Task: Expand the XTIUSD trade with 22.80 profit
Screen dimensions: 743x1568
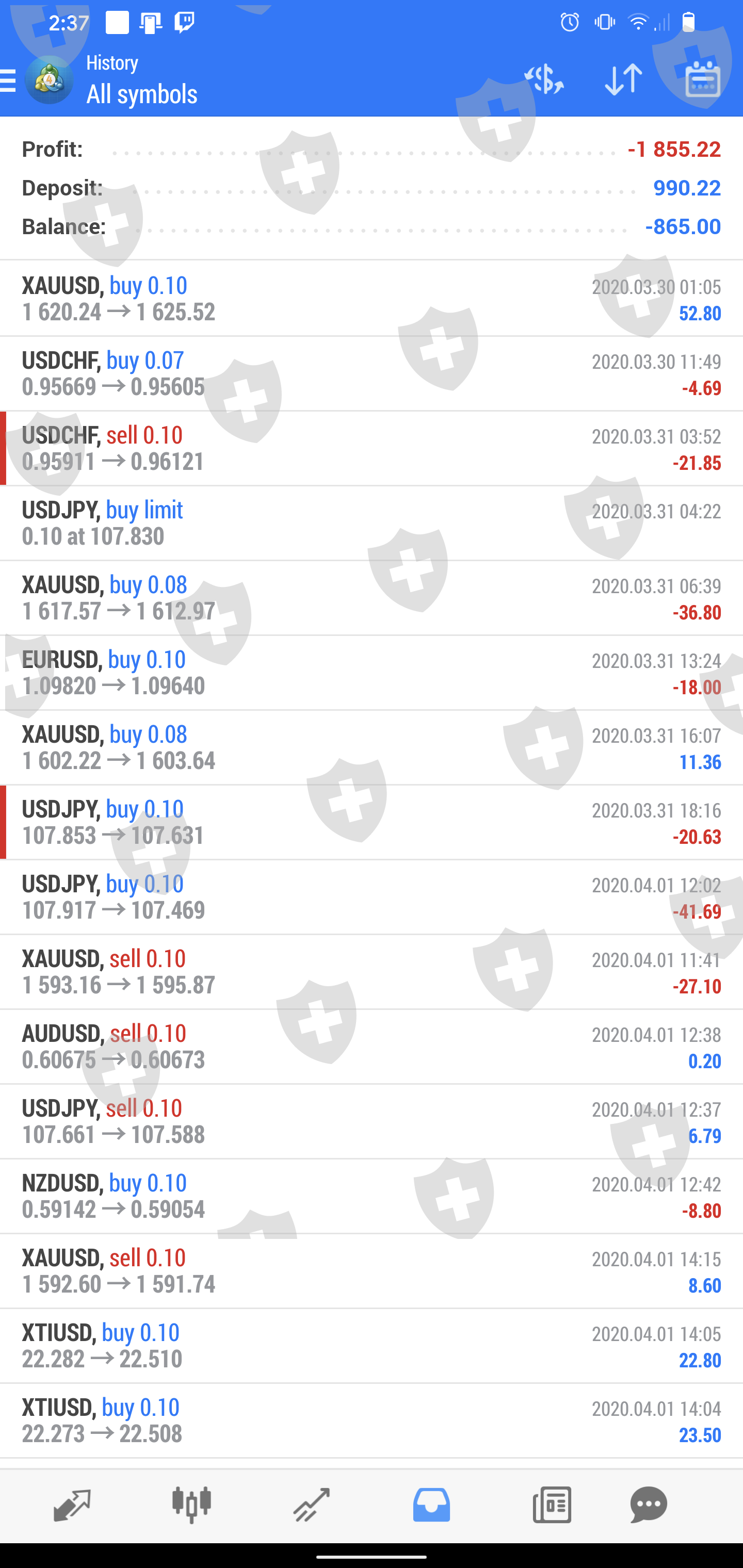Action: (372, 1346)
